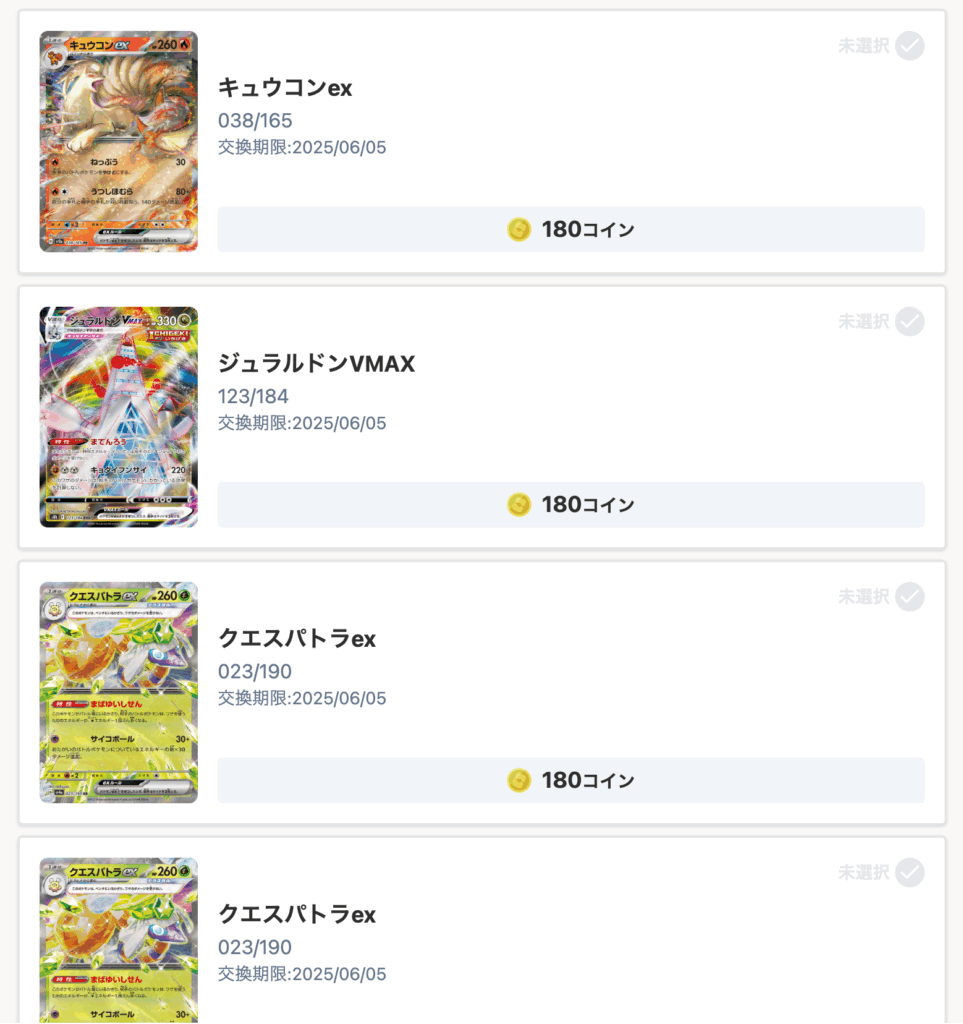Select the キュウコンex card checkbox
Image resolution: width=963 pixels, height=1024 pixels.
click(x=909, y=46)
